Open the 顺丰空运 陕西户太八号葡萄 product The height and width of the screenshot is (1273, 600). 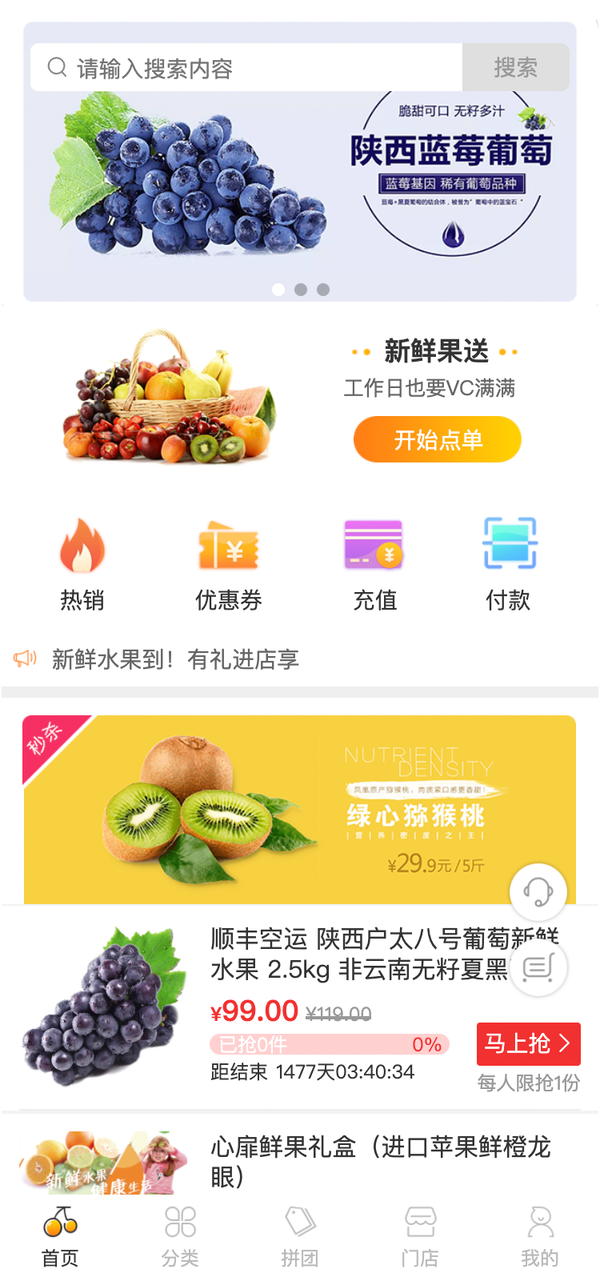380,953
